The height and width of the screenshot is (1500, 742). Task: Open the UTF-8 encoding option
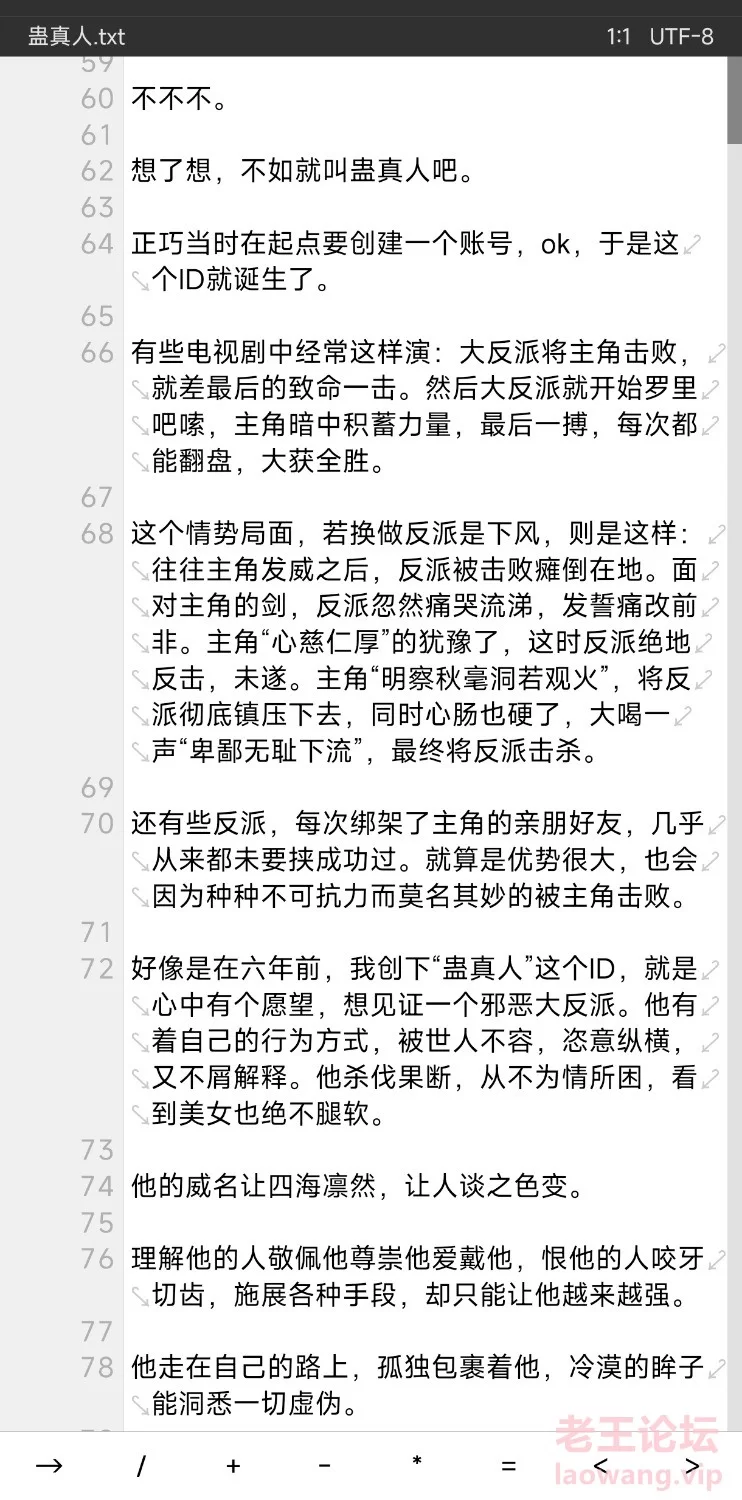tap(681, 37)
